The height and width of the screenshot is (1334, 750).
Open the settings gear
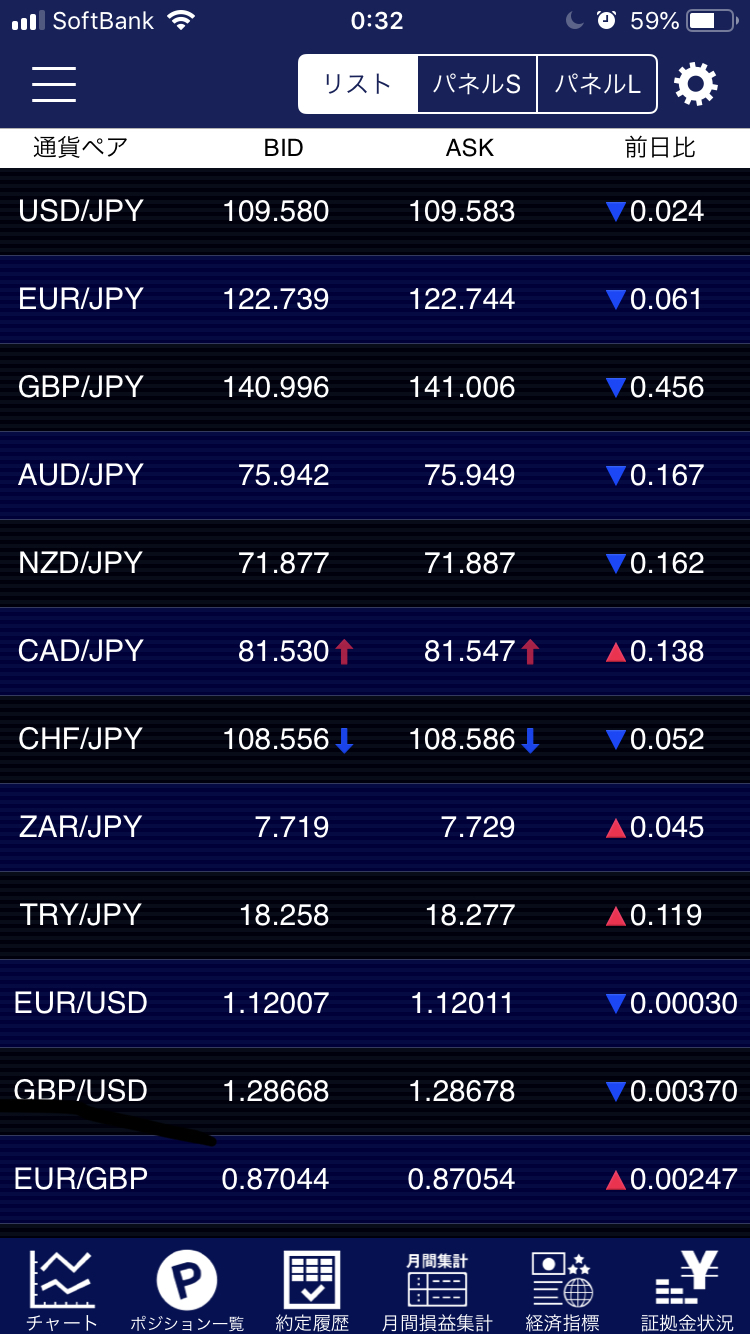coord(696,84)
